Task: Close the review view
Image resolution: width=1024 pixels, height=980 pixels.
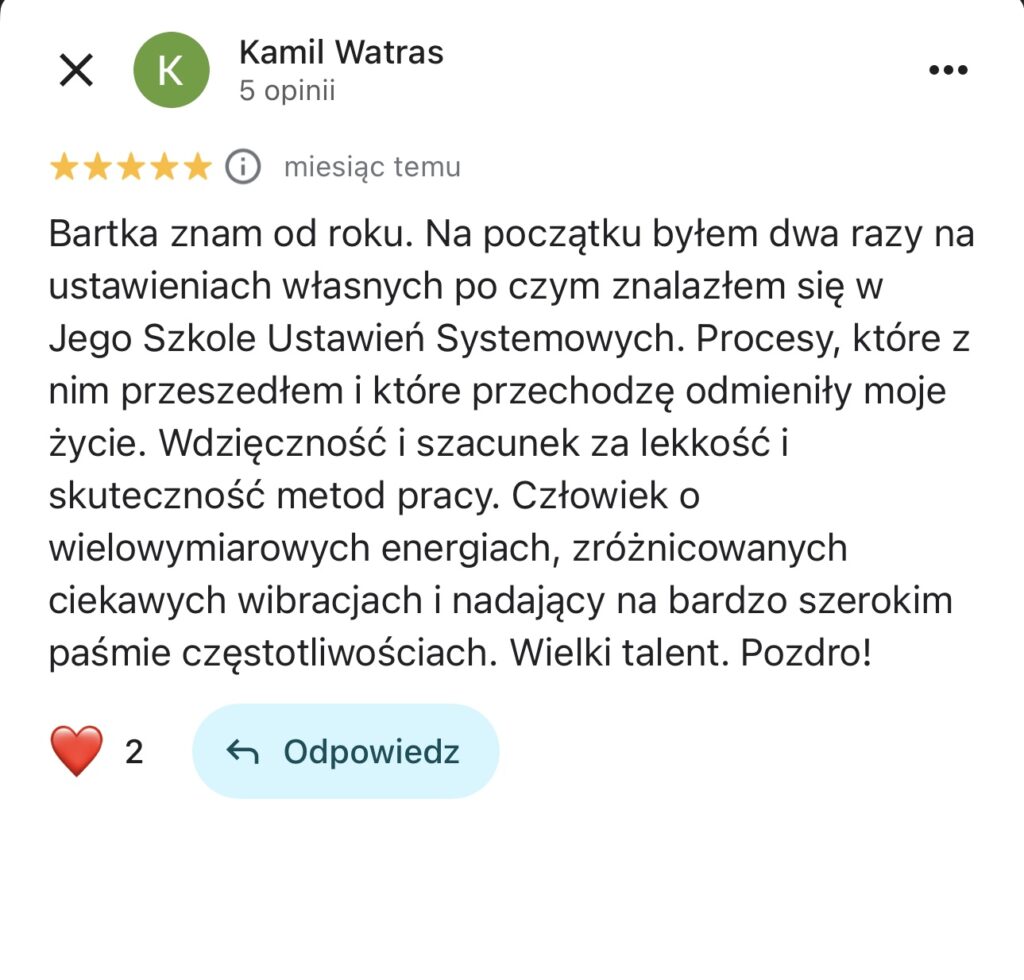Action: (x=76, y=71)
